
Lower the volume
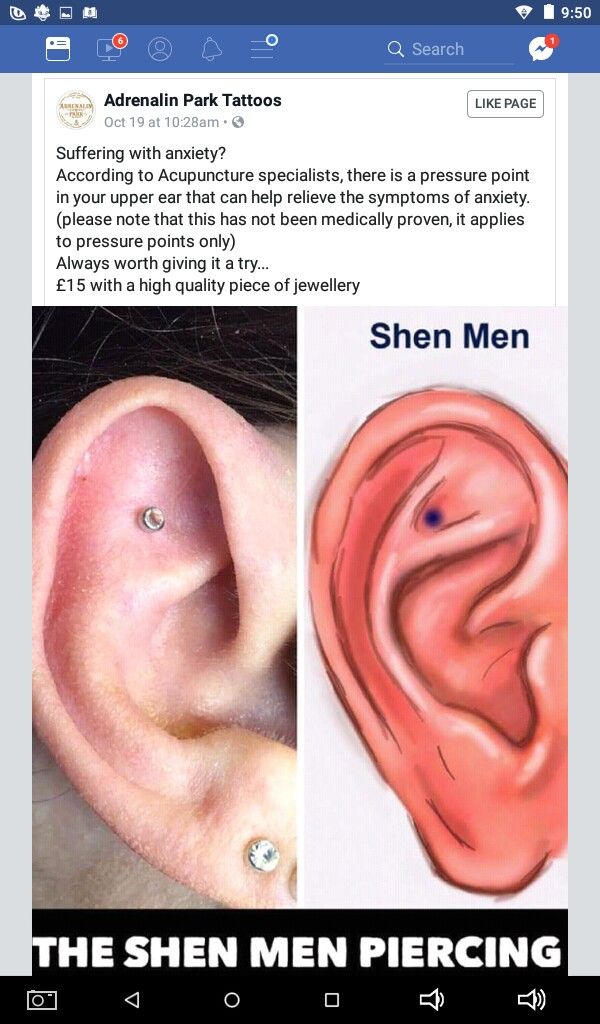pyautogui.click(x=431, y=999)
